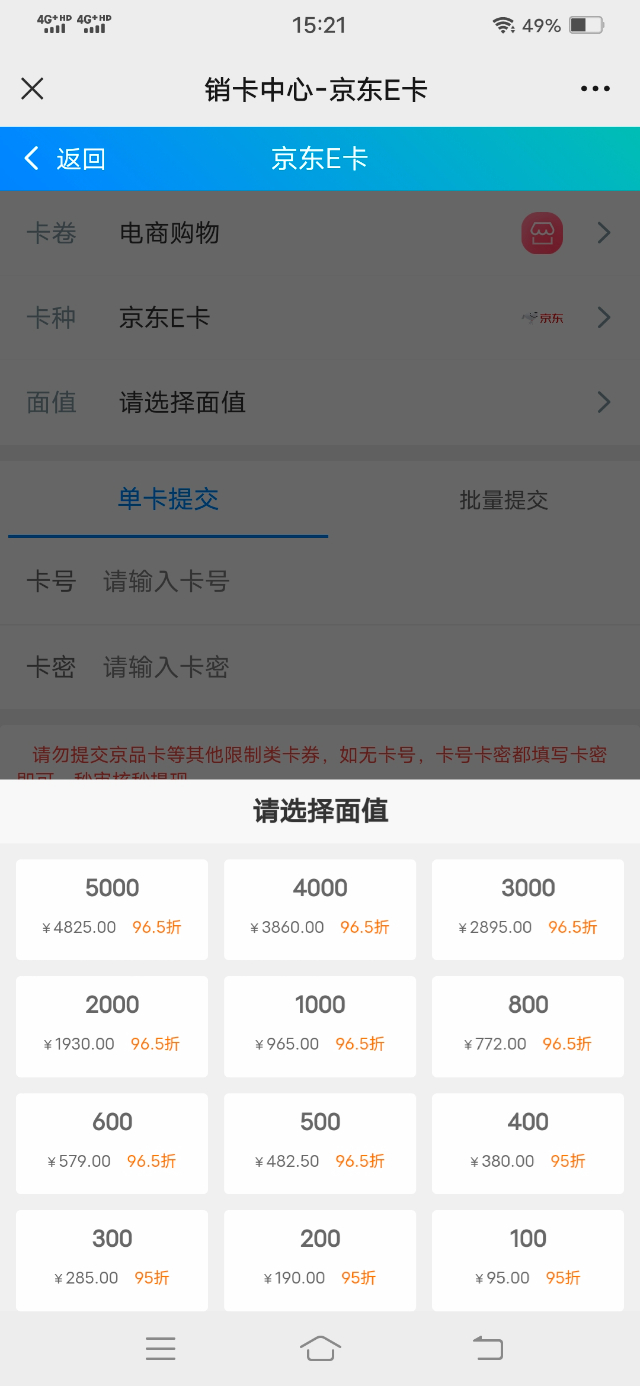The image size is (640, 1386).
Task: Tap the 返回 back button
Action: [x=64, y=159]
